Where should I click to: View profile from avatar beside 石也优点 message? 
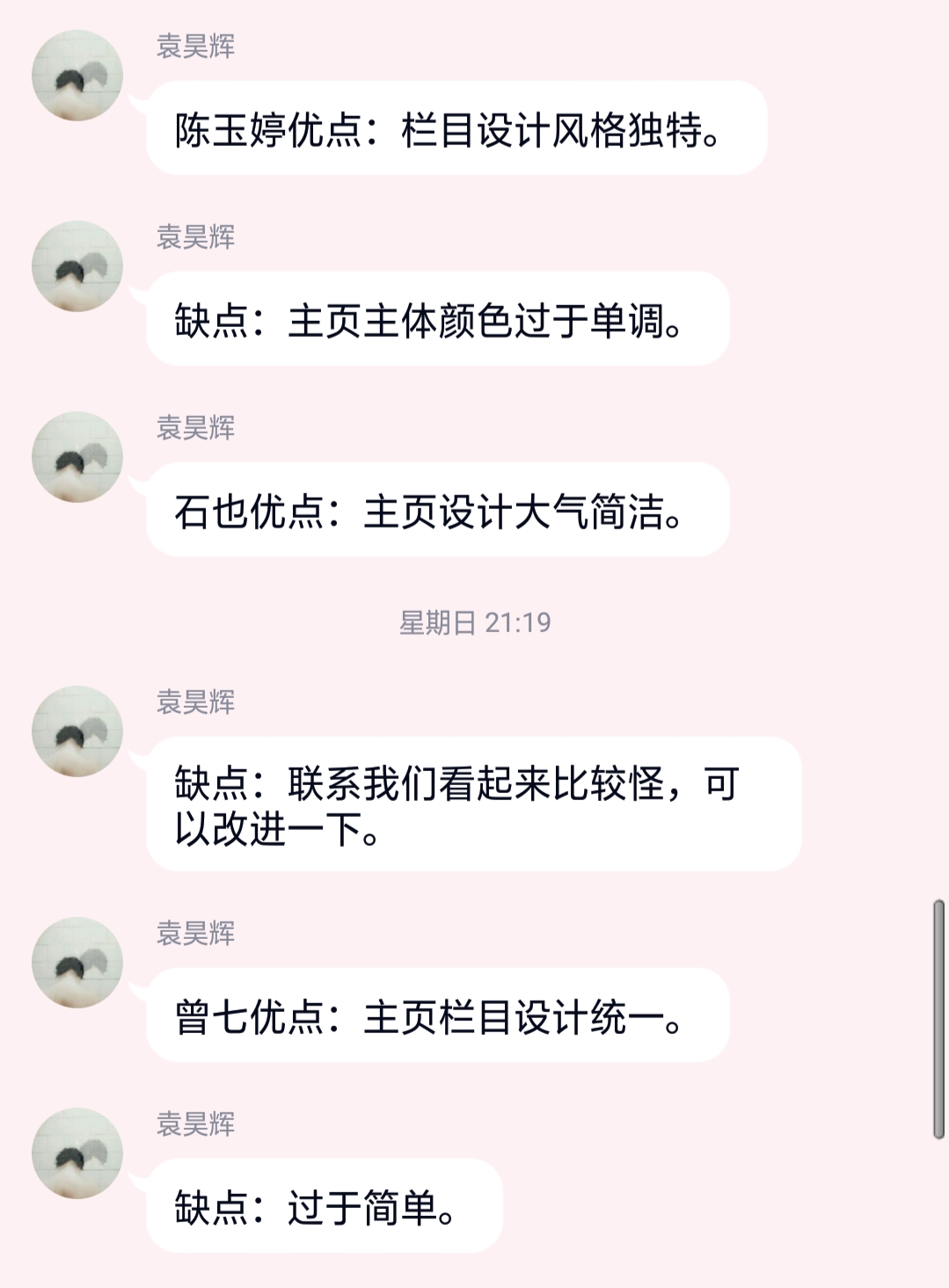coord(77,457)
